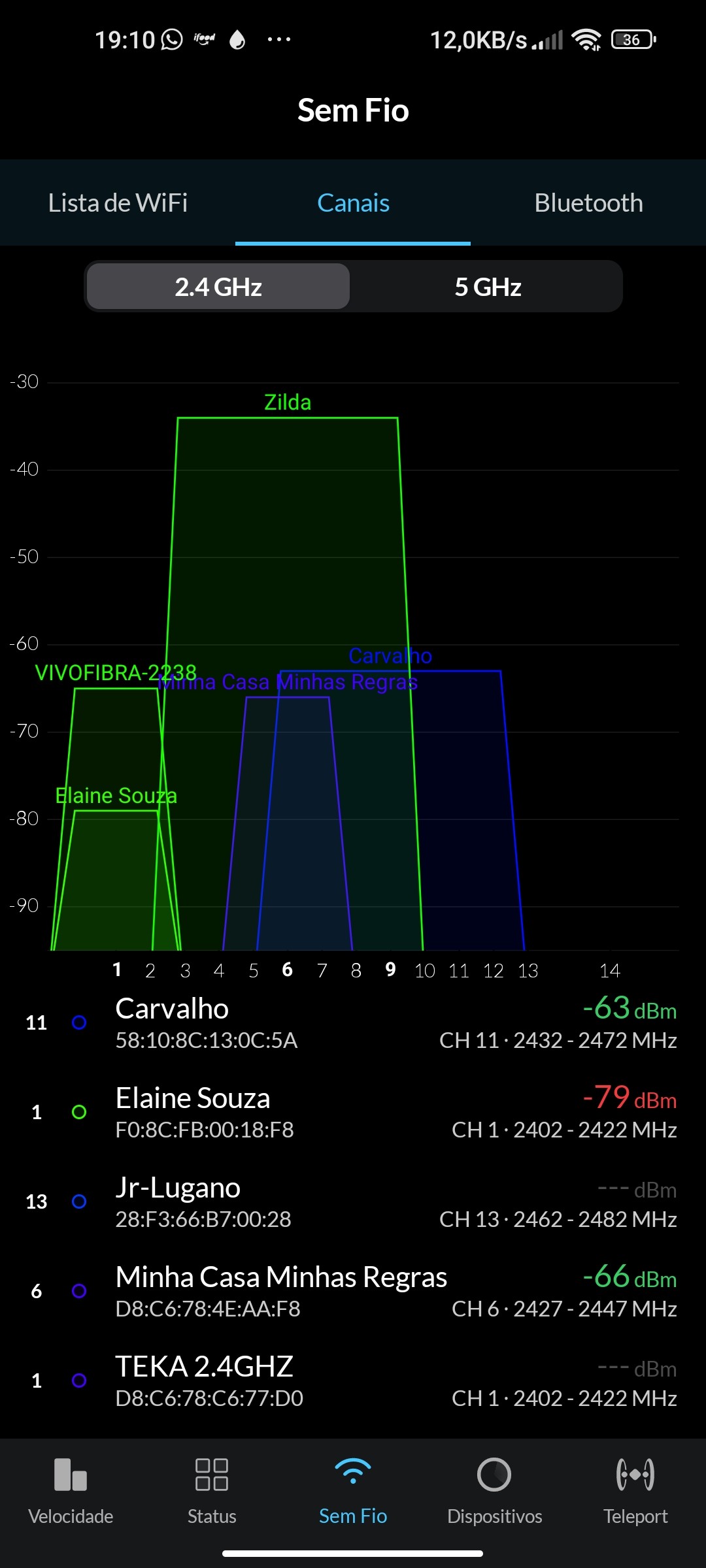Open Minha Casa Minhas Regras network
Screen dimensions: 706x1568
point(353,1292)
